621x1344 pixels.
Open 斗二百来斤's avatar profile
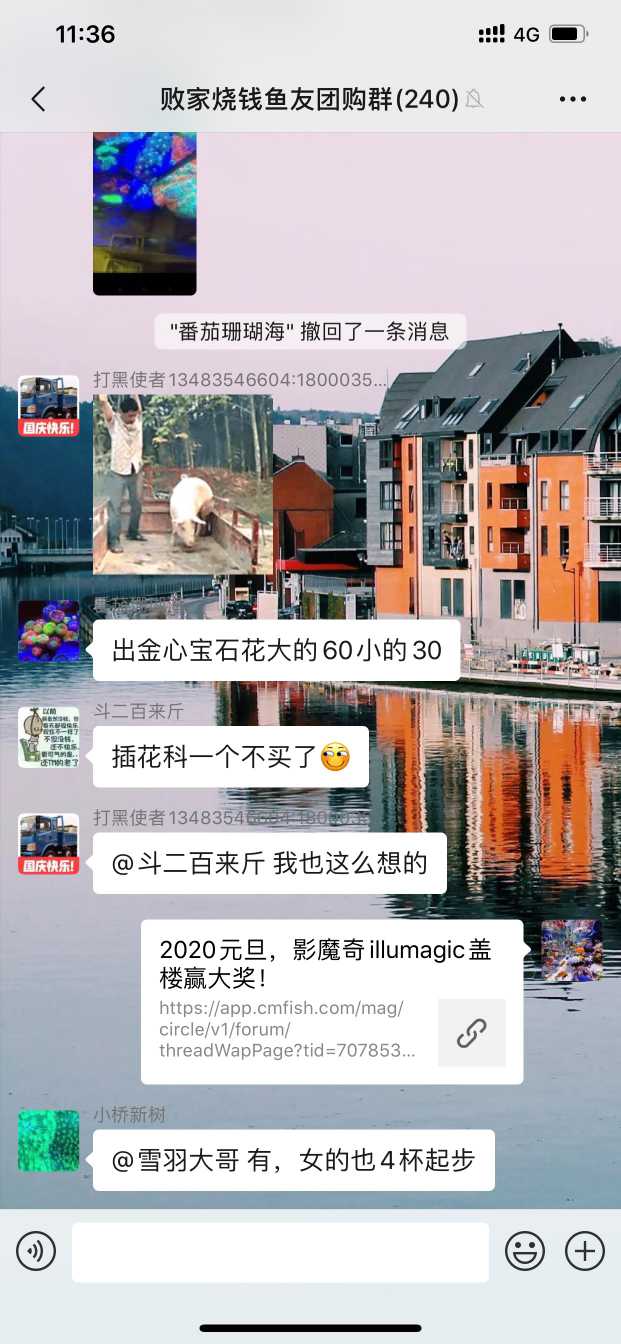pyautogui.click(x=48, y=737)
